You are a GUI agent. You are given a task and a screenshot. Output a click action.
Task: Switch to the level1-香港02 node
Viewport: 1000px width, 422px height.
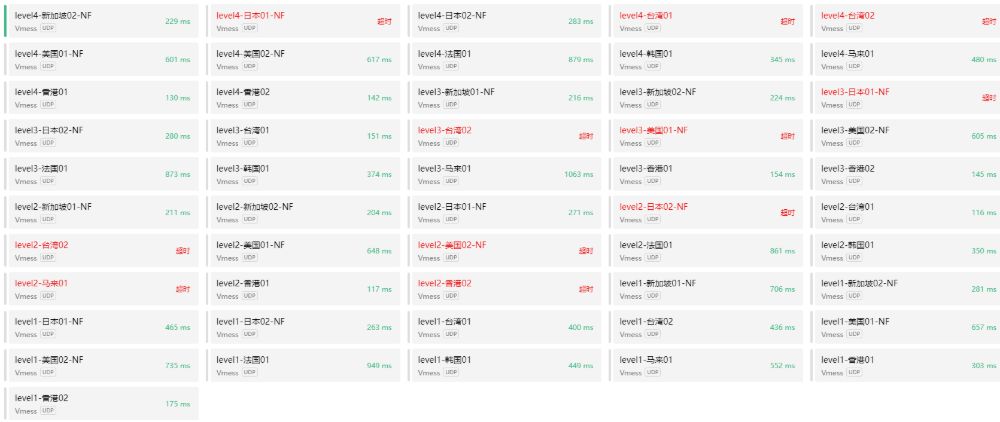pos(102,403)
